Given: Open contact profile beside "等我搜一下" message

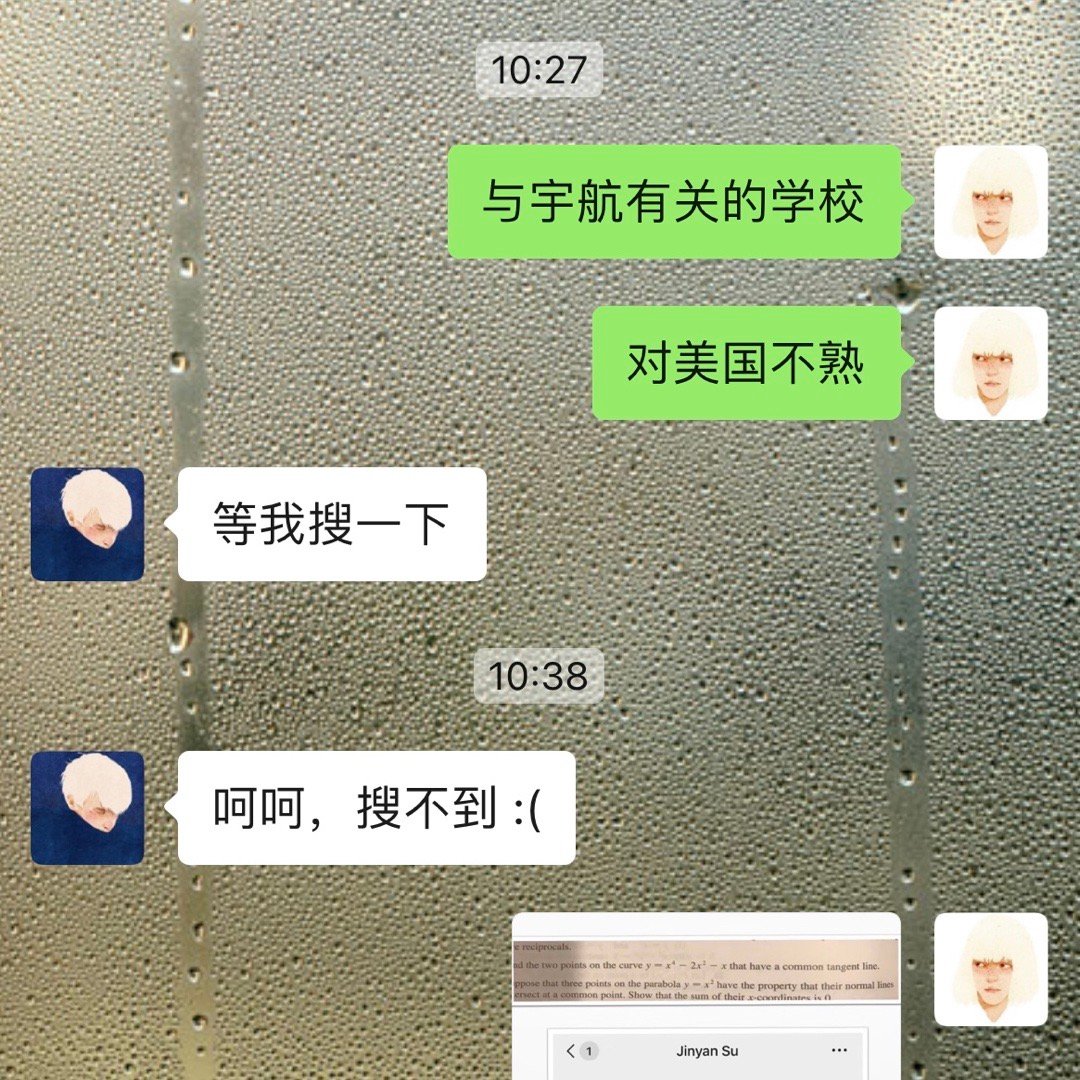Looking at the screenshot, I should (88, 524).
